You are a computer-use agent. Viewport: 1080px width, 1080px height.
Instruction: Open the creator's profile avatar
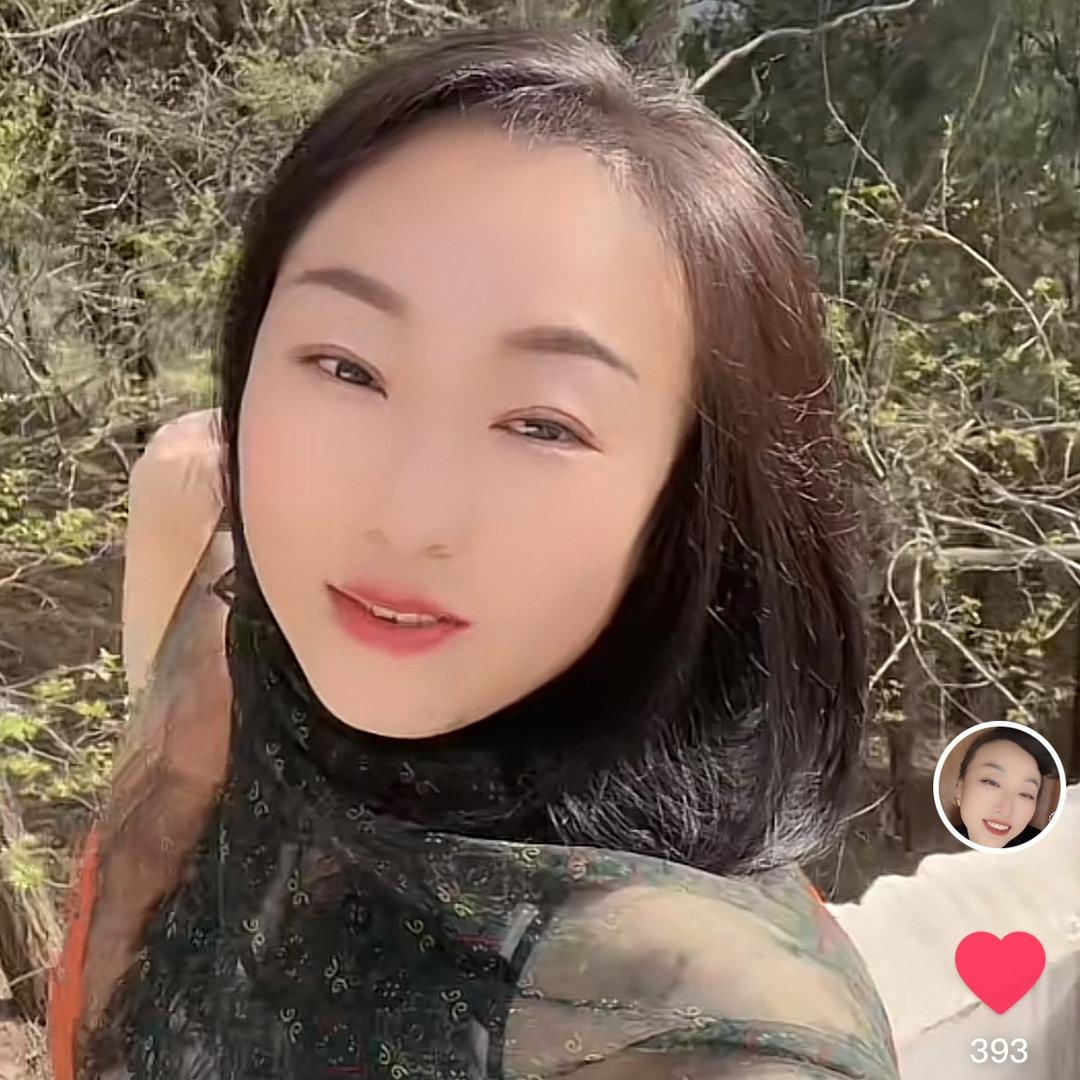998,786
